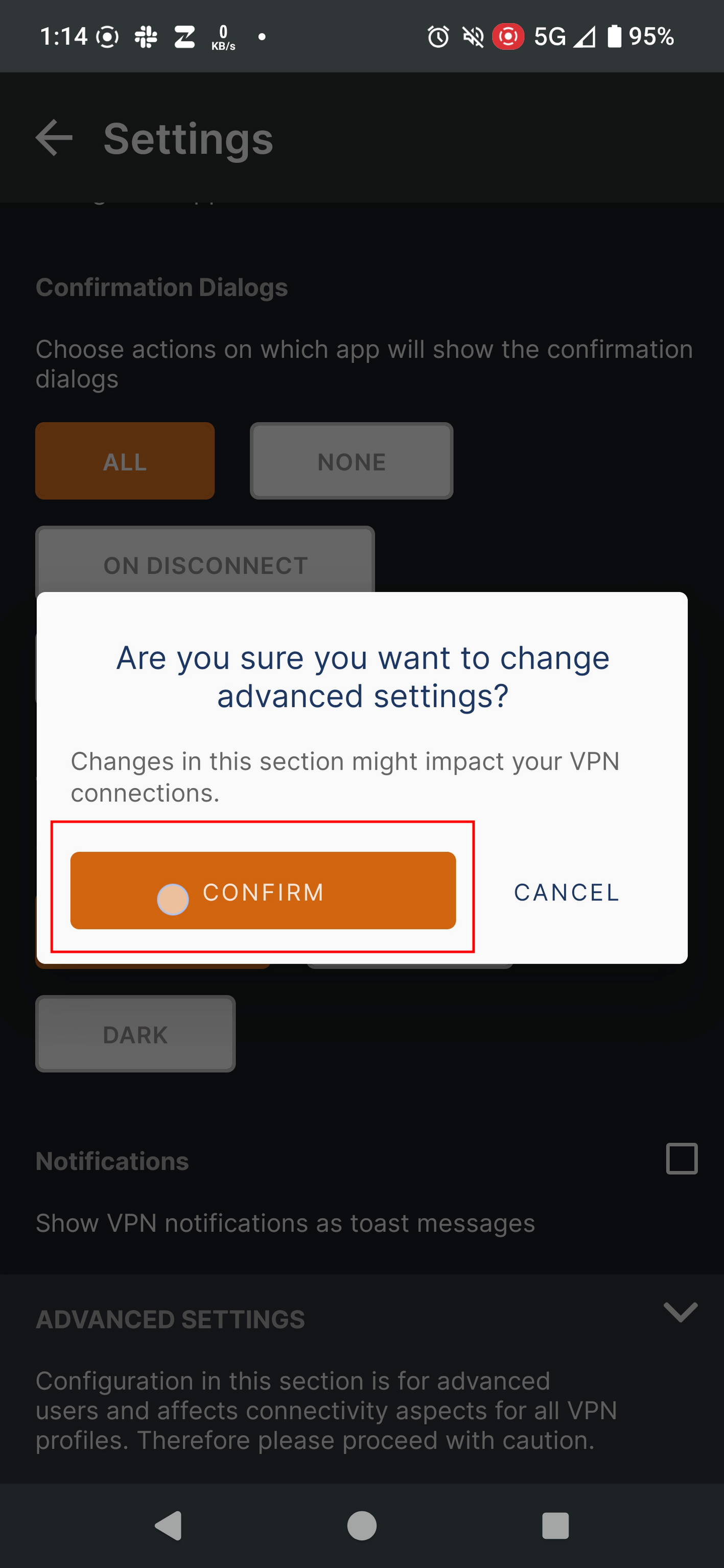Image resolution: width=724 pixels, height=1568 pixels.
Task: Cancel the advanced settings dialog
Action: point(566,892)
